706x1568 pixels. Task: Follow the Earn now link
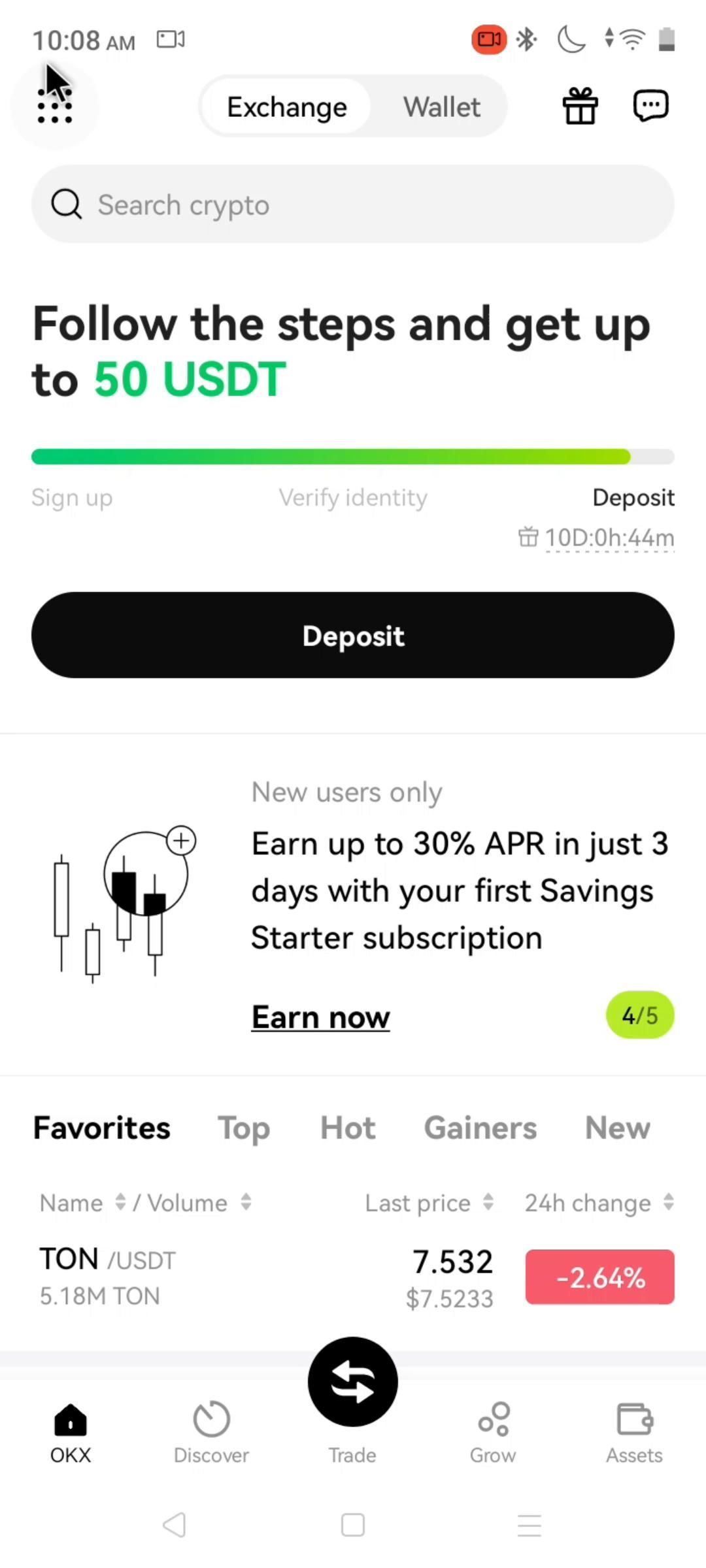(320, 1017)
